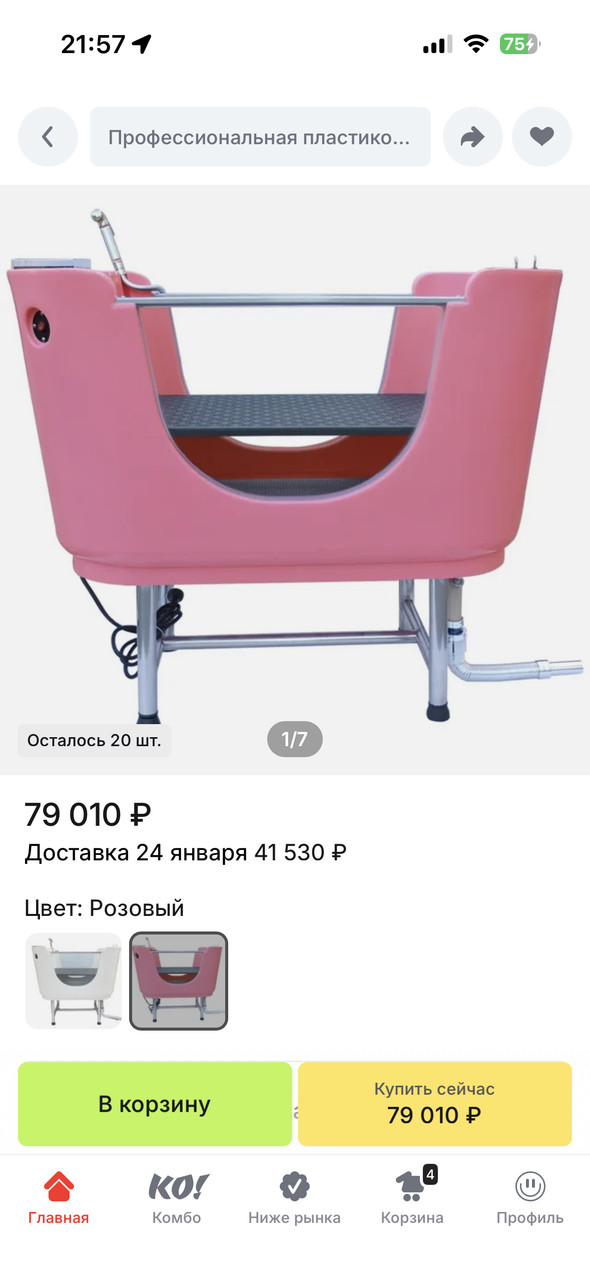Image resolution: width=590 pixels, height=1280 pixels.
Task: Tap Купить сейчас for 79 010 ₽
Action: pos(435,1104)
